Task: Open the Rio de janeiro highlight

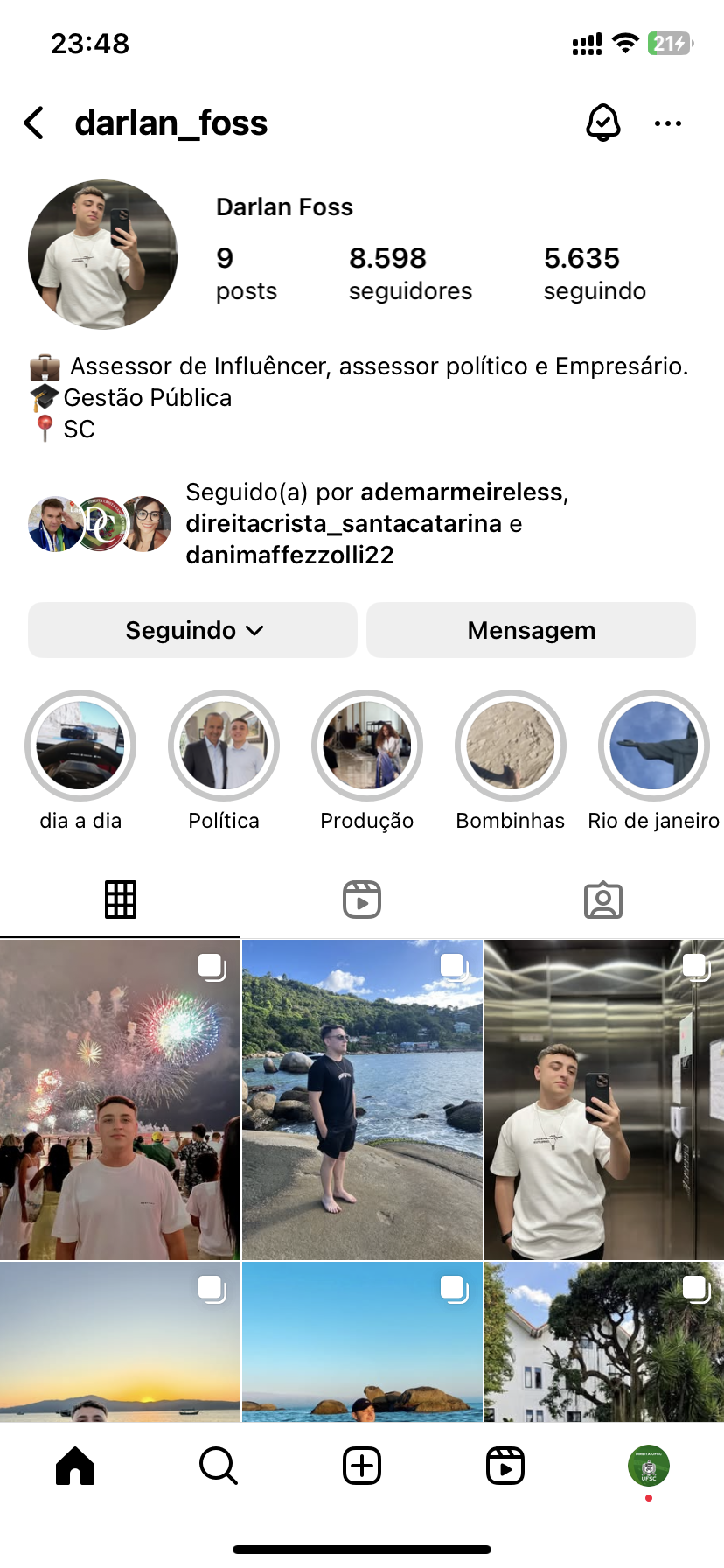Action: pyautogui.click(x=653, y=745)
